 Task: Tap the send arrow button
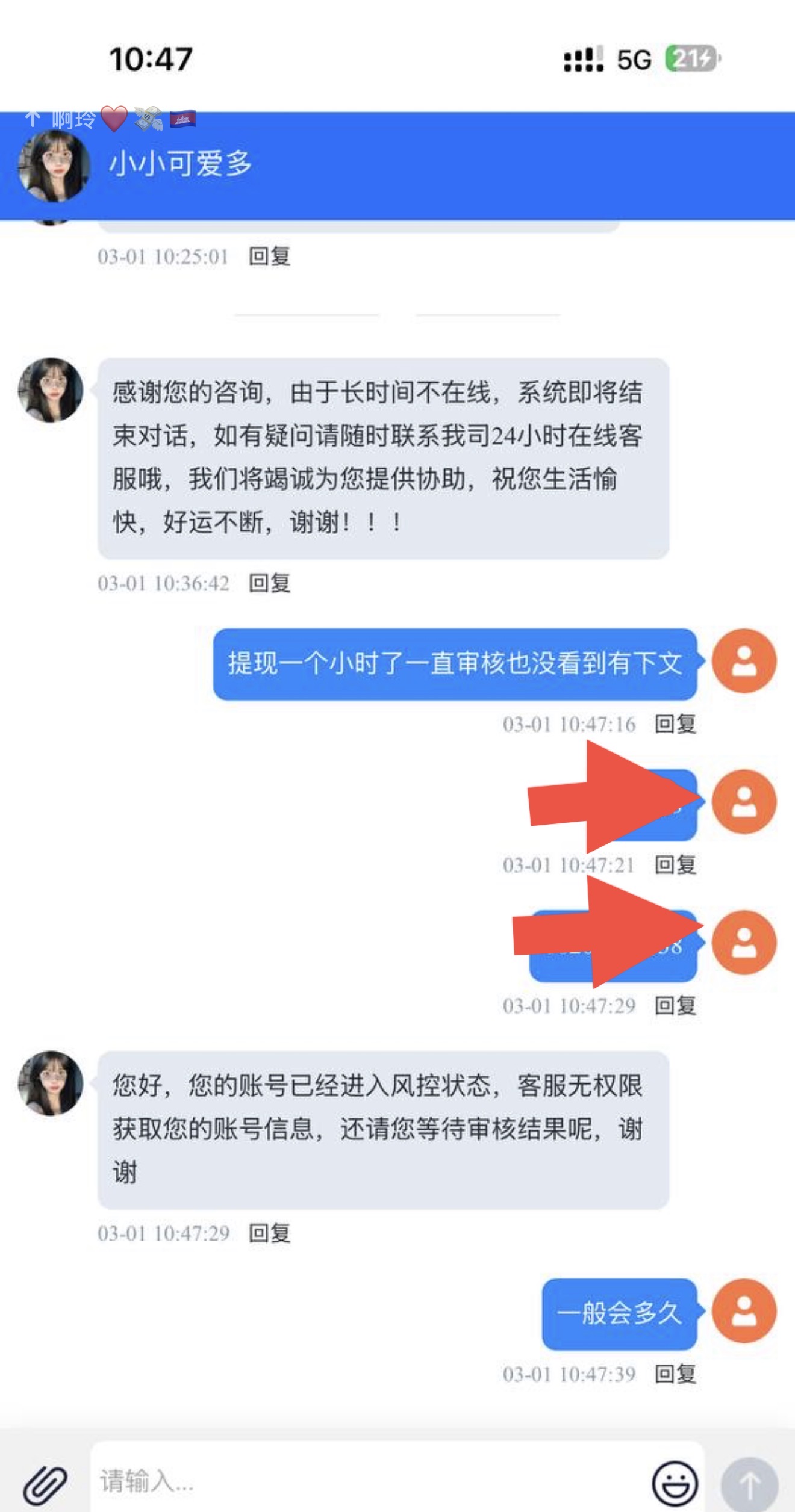pos(749,1484)
